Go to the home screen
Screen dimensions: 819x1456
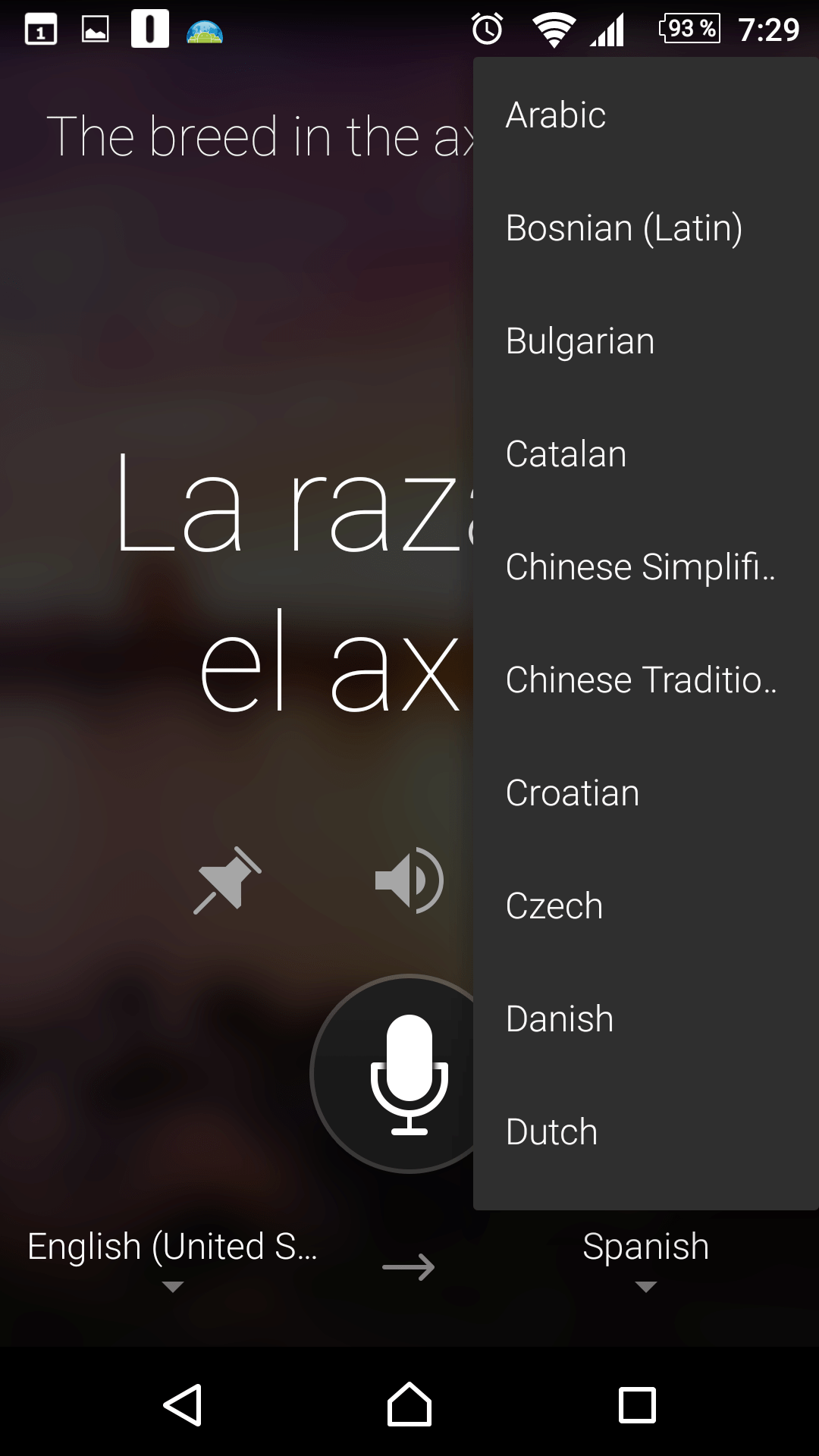click(409, 1404)
